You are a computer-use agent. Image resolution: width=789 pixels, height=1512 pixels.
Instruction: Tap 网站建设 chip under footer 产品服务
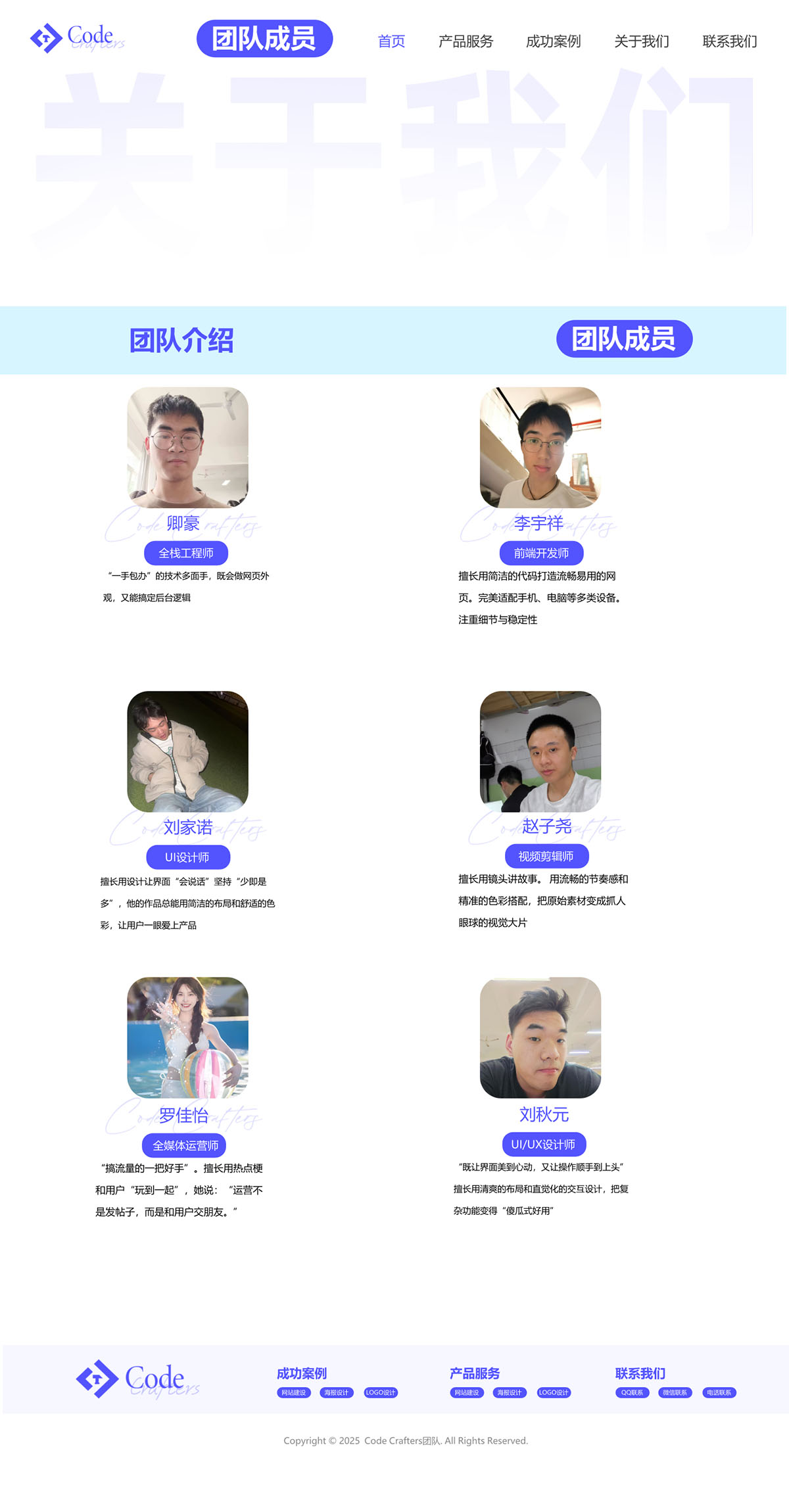(x=467, y=1392)
